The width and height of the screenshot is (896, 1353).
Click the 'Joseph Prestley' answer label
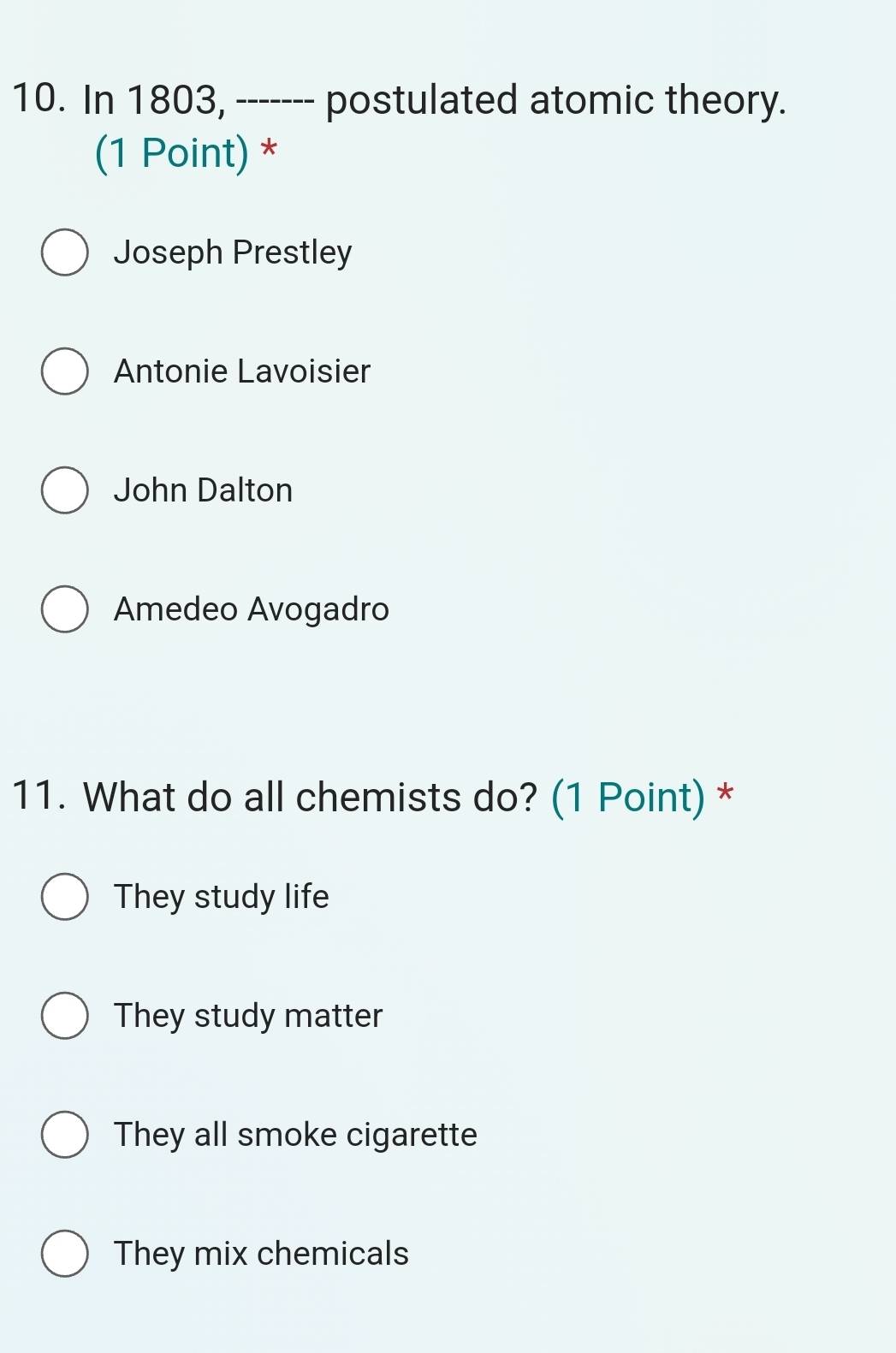pos(233,252)
